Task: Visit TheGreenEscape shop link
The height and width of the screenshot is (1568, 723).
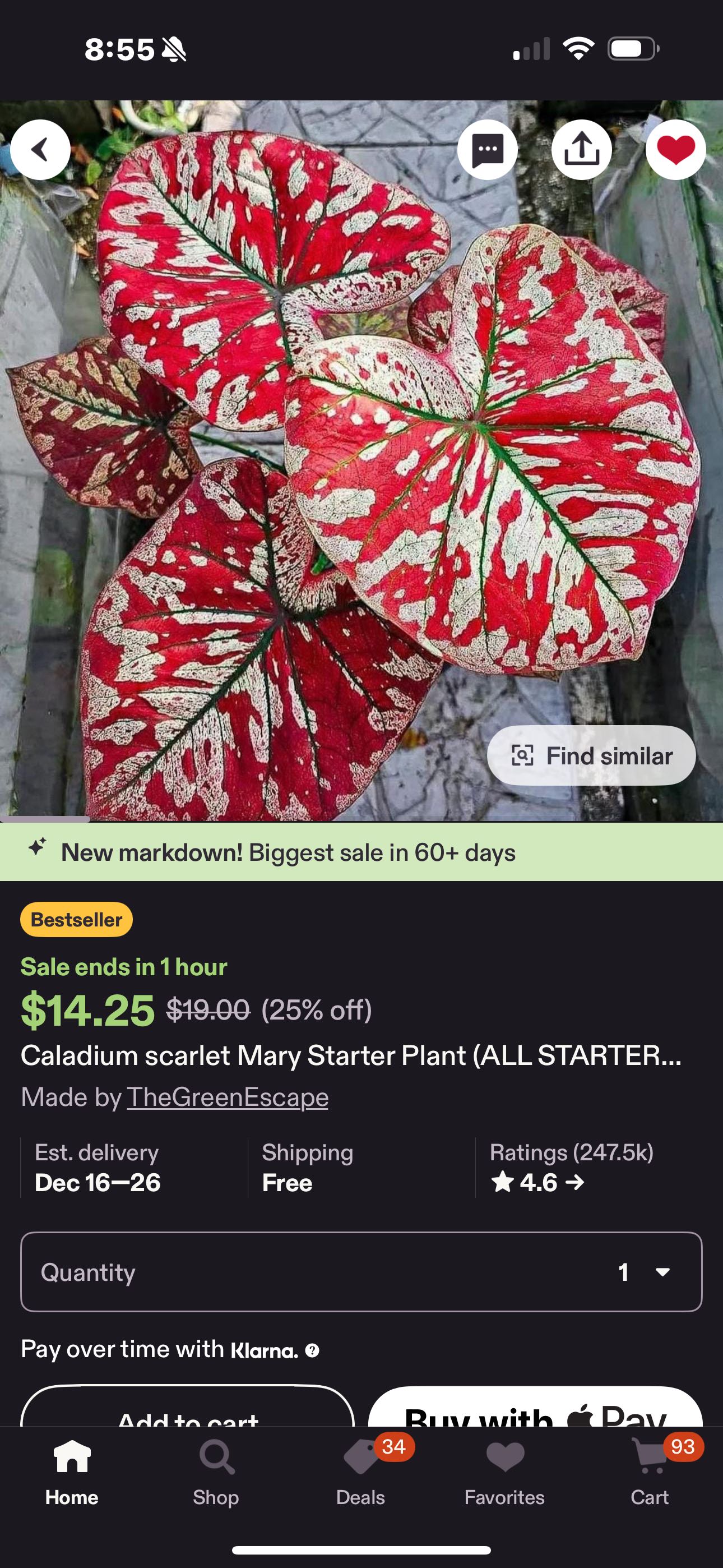Action: [228, 1097]
